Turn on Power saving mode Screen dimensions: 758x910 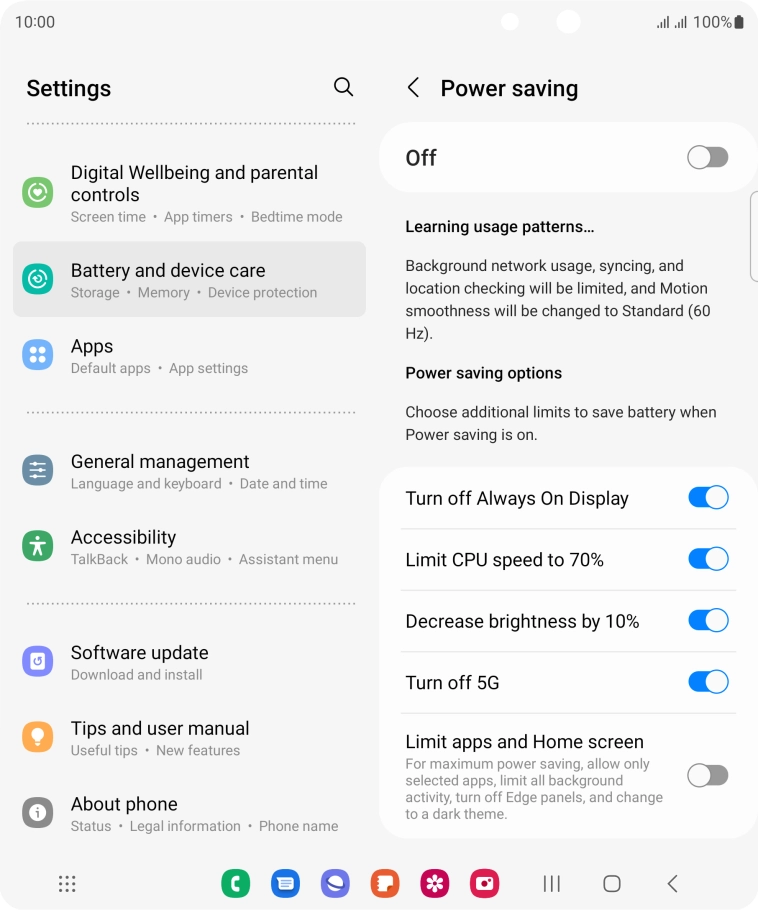coord(708,157)
